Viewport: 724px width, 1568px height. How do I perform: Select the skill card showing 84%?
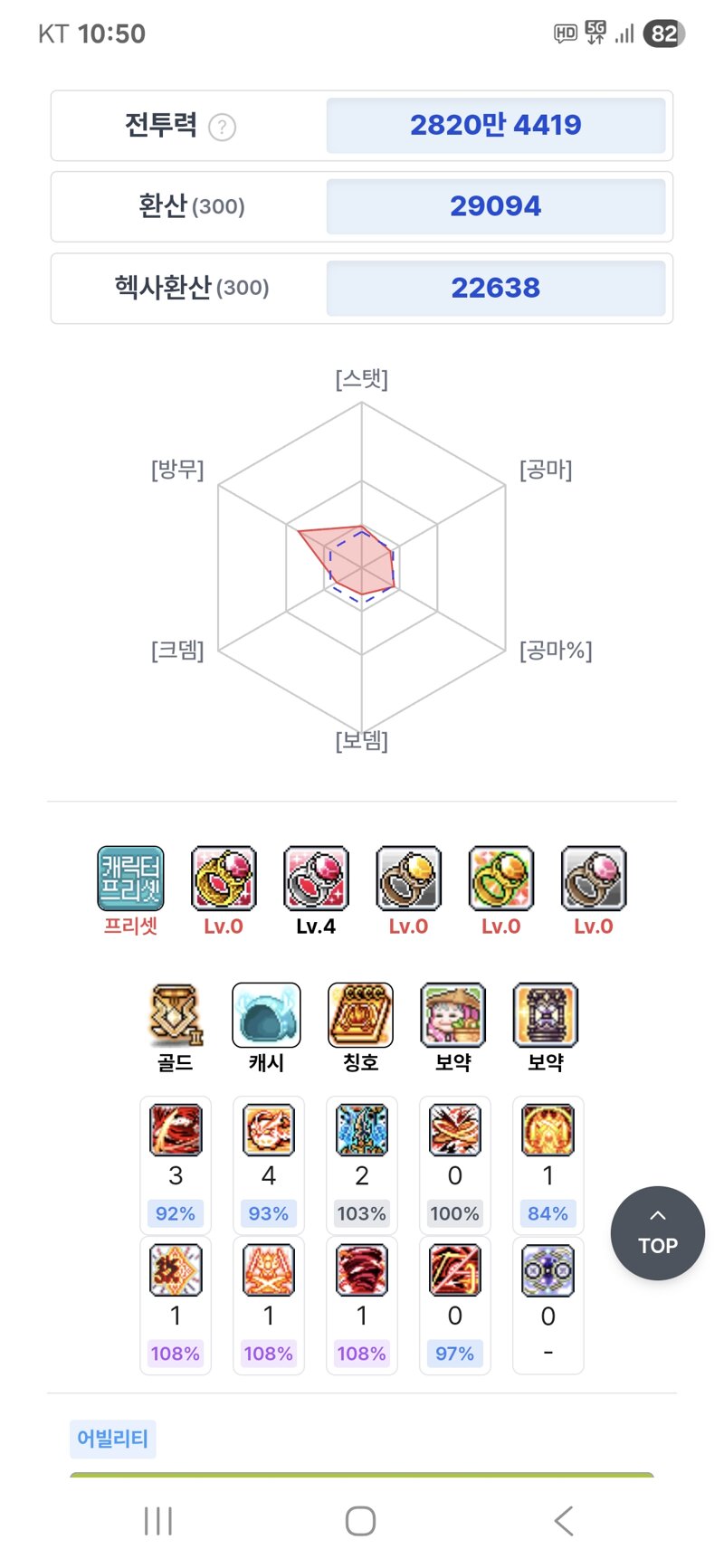(548, 1165)
